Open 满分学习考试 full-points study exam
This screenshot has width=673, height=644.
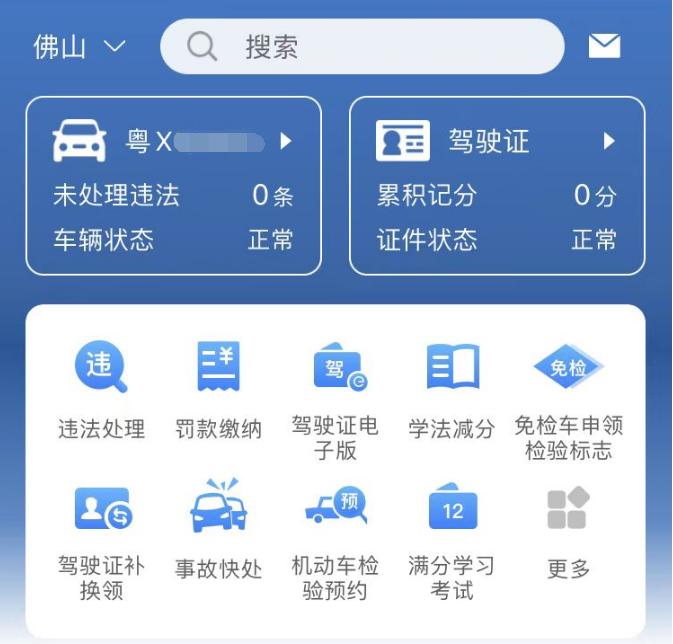[452, 538]
